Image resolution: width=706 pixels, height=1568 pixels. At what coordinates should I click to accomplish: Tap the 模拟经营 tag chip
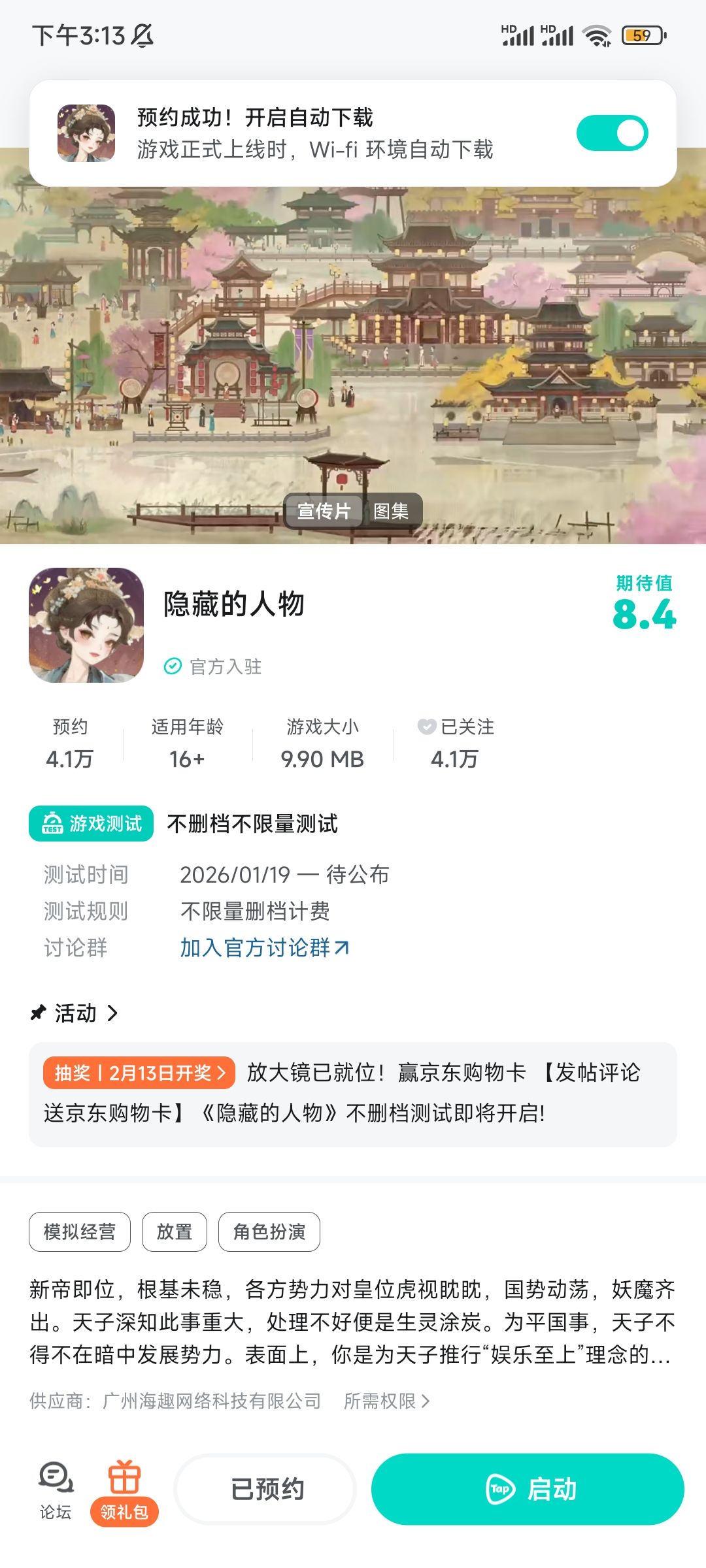pos(80,1232)
